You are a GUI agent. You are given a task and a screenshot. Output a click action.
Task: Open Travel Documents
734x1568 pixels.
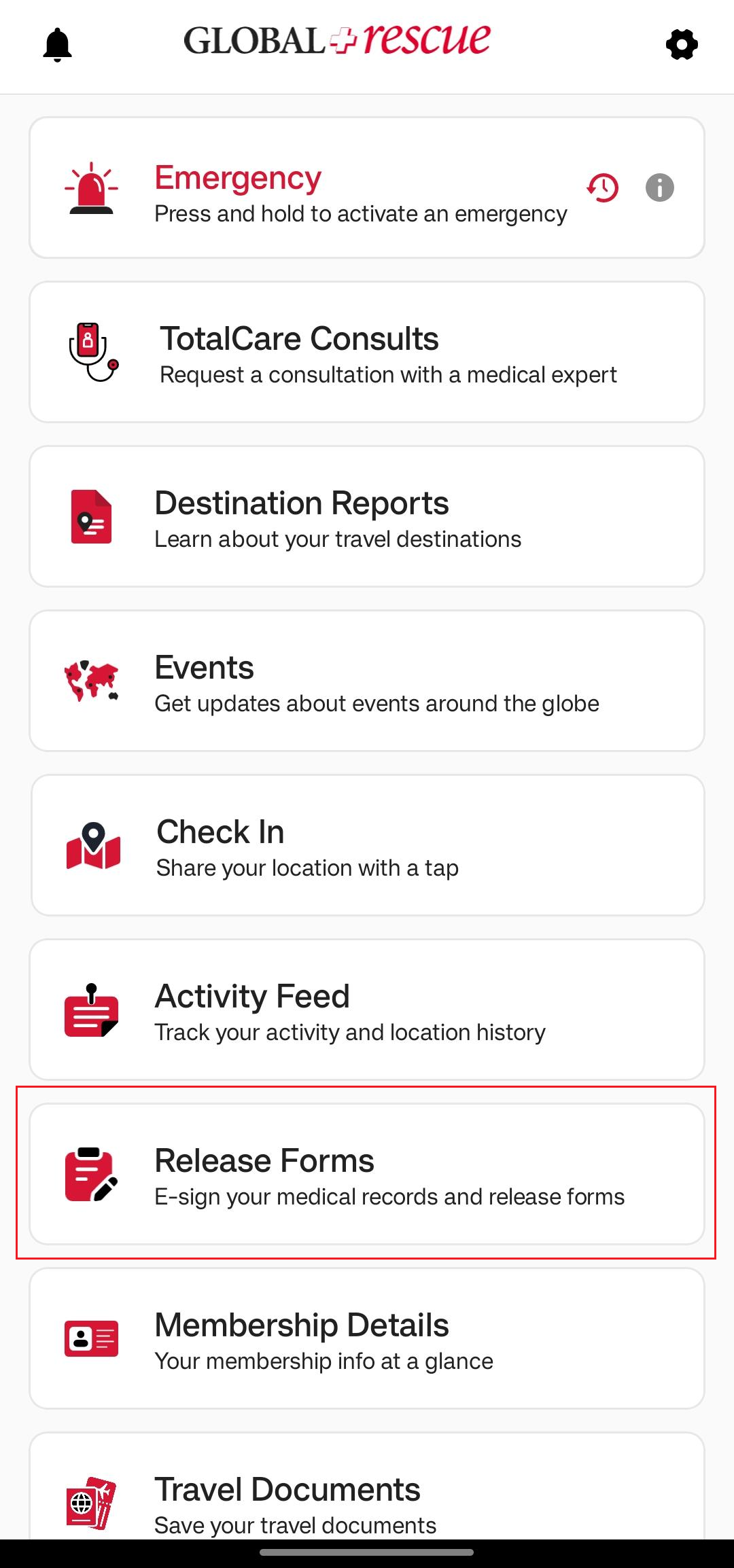367,1495
